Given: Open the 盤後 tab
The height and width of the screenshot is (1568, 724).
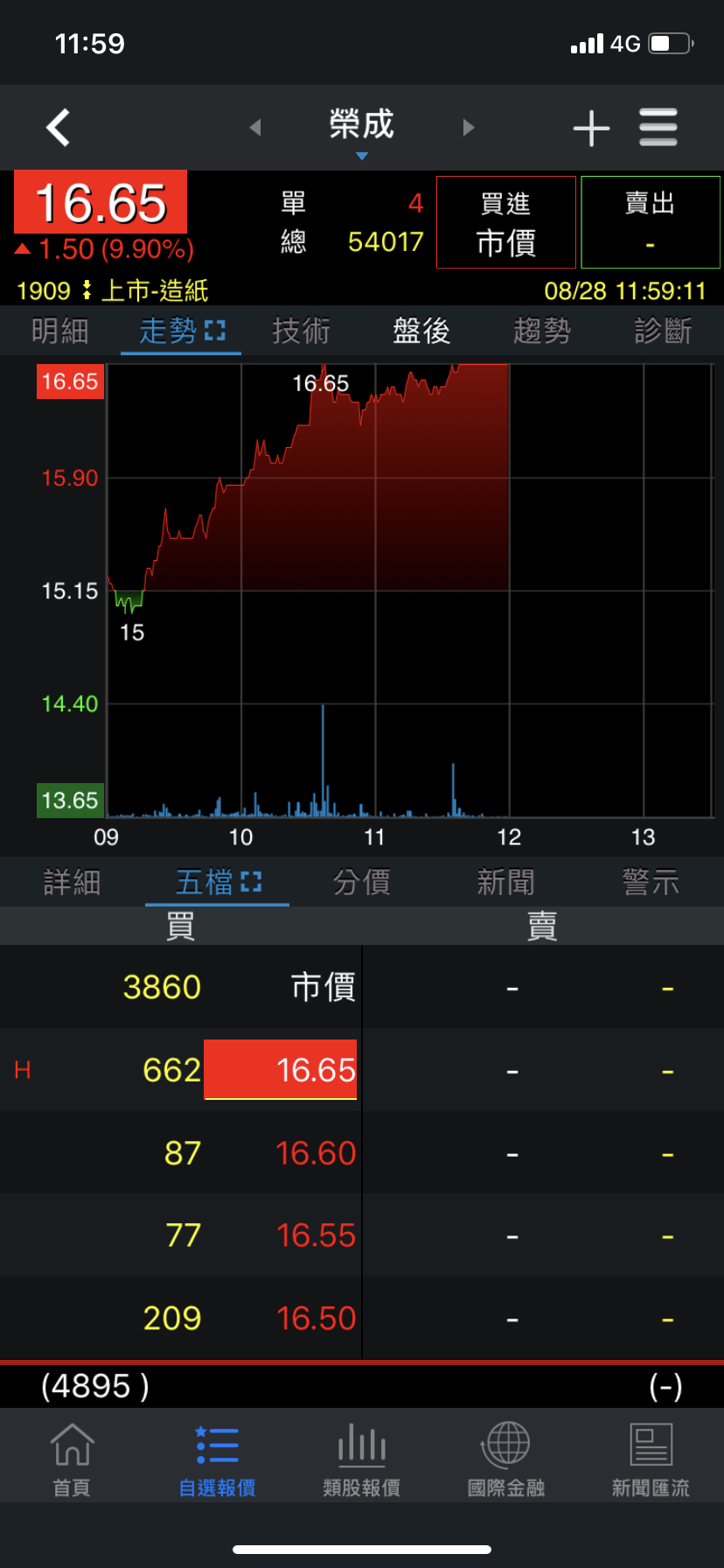Looking at the screenshot, I should click(x=421, y=331).
